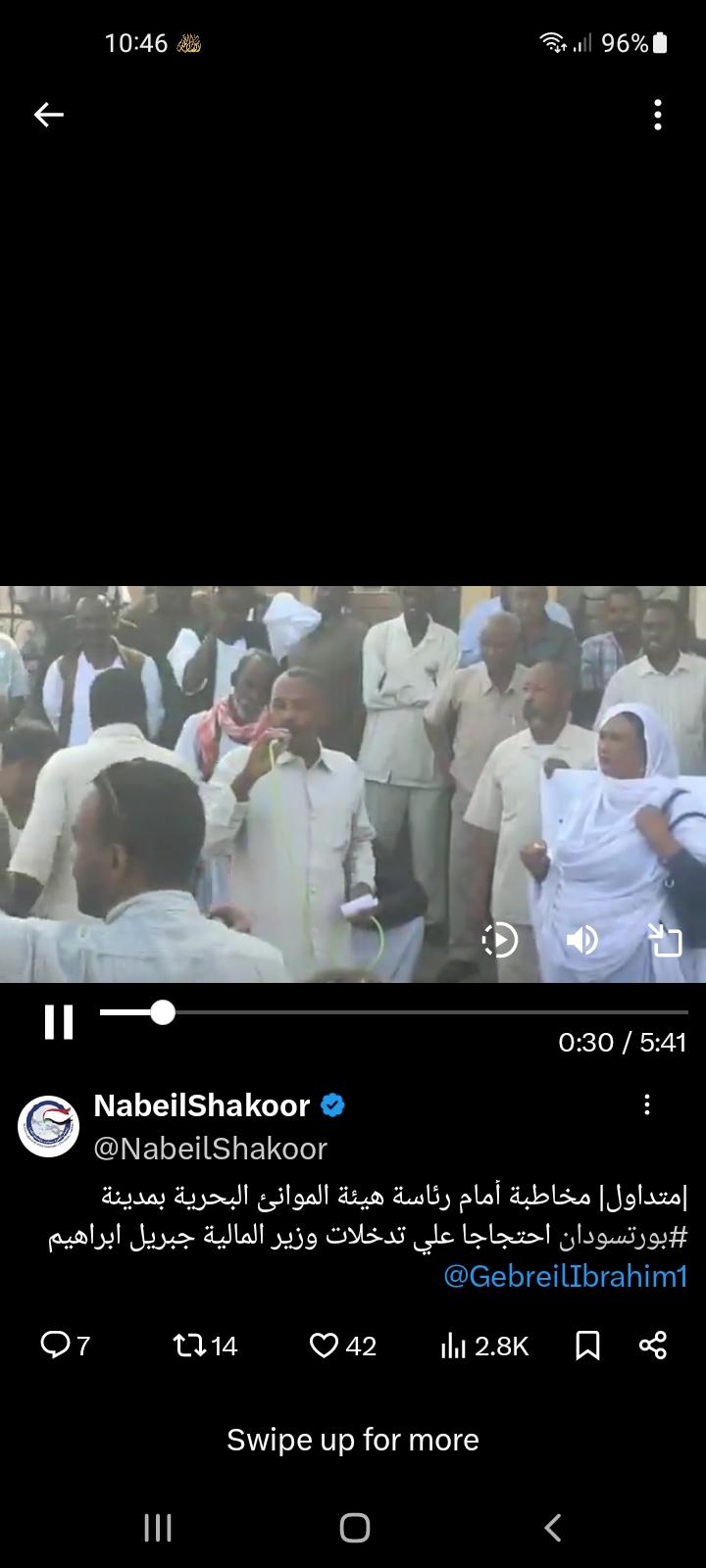Screen dimensions: 706x1568
Task: Open the @GebreilIbrahim1 mention
Action: click(x=565, y=1276)
